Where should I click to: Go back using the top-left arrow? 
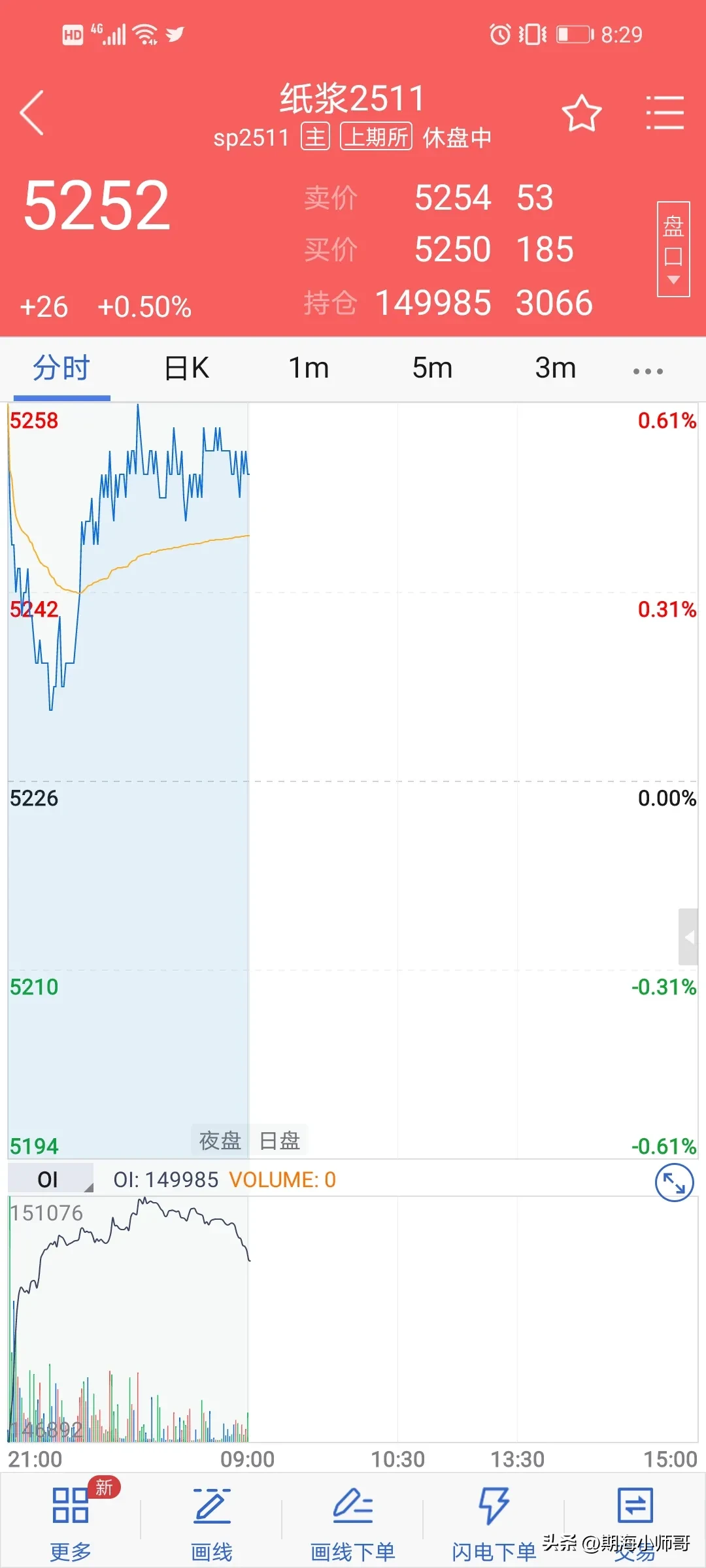[x=32, y=112]
